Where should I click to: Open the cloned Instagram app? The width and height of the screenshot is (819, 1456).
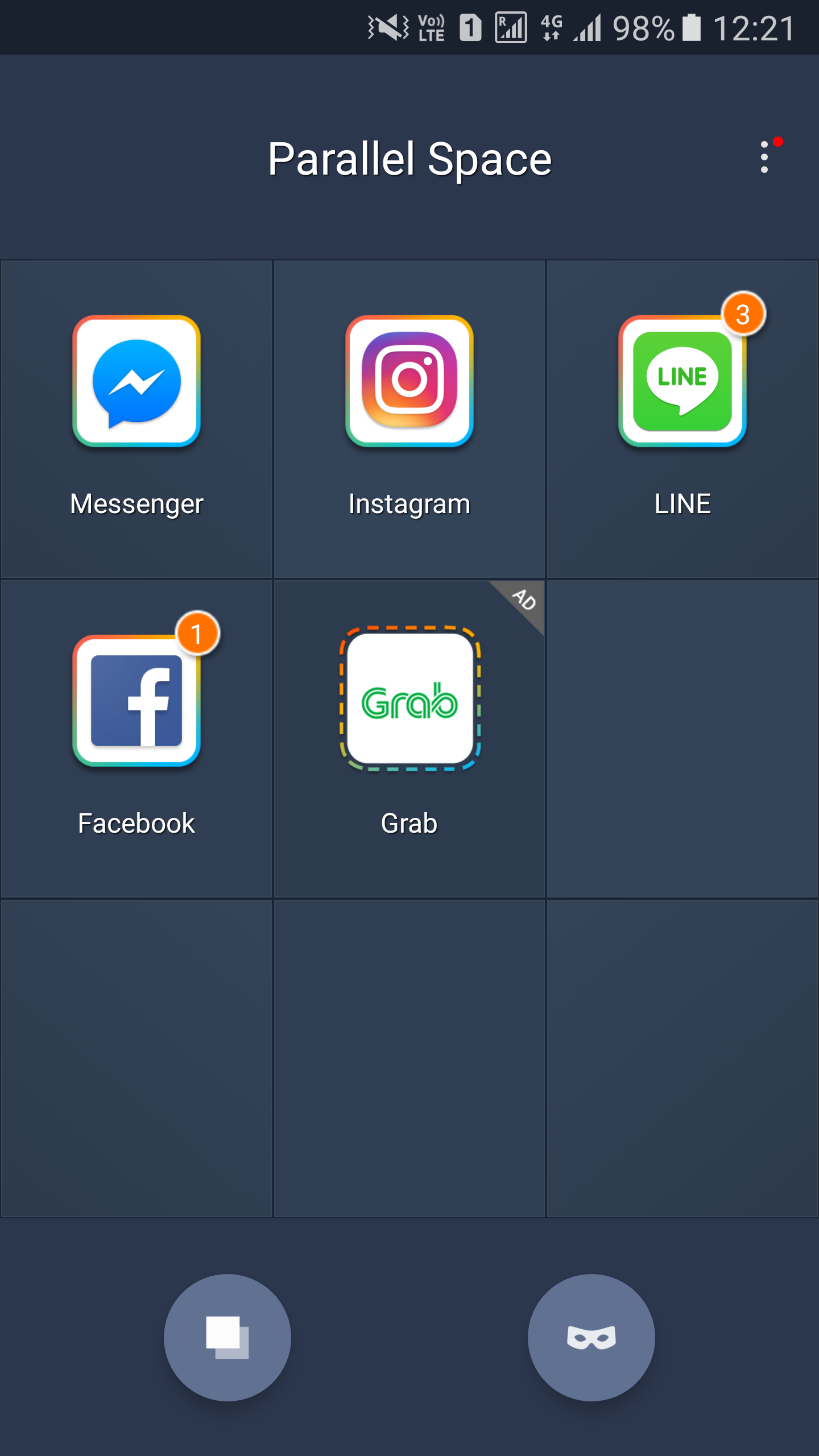click(x=409, y=419)
